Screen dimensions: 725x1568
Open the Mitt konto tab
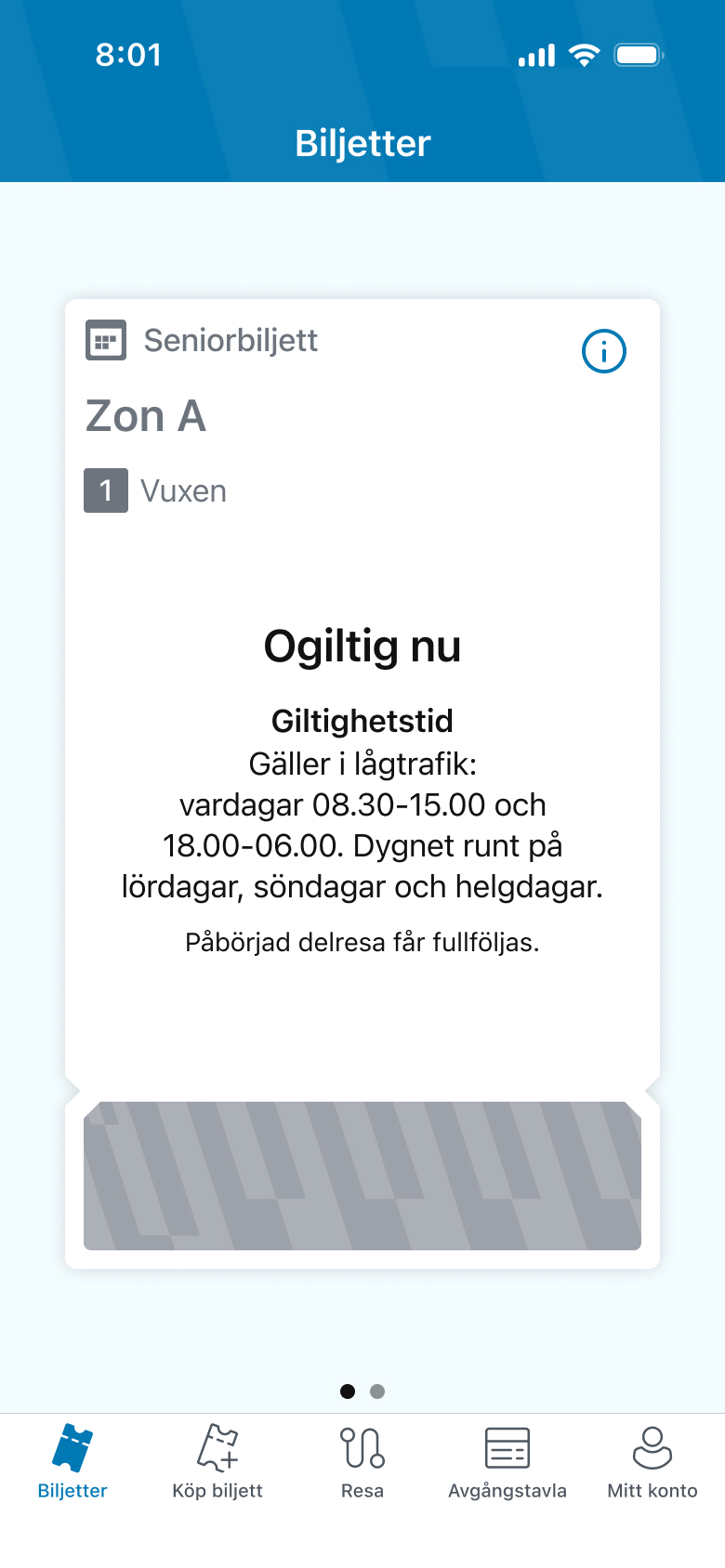pyautogui.click(x=652, y=1462)
